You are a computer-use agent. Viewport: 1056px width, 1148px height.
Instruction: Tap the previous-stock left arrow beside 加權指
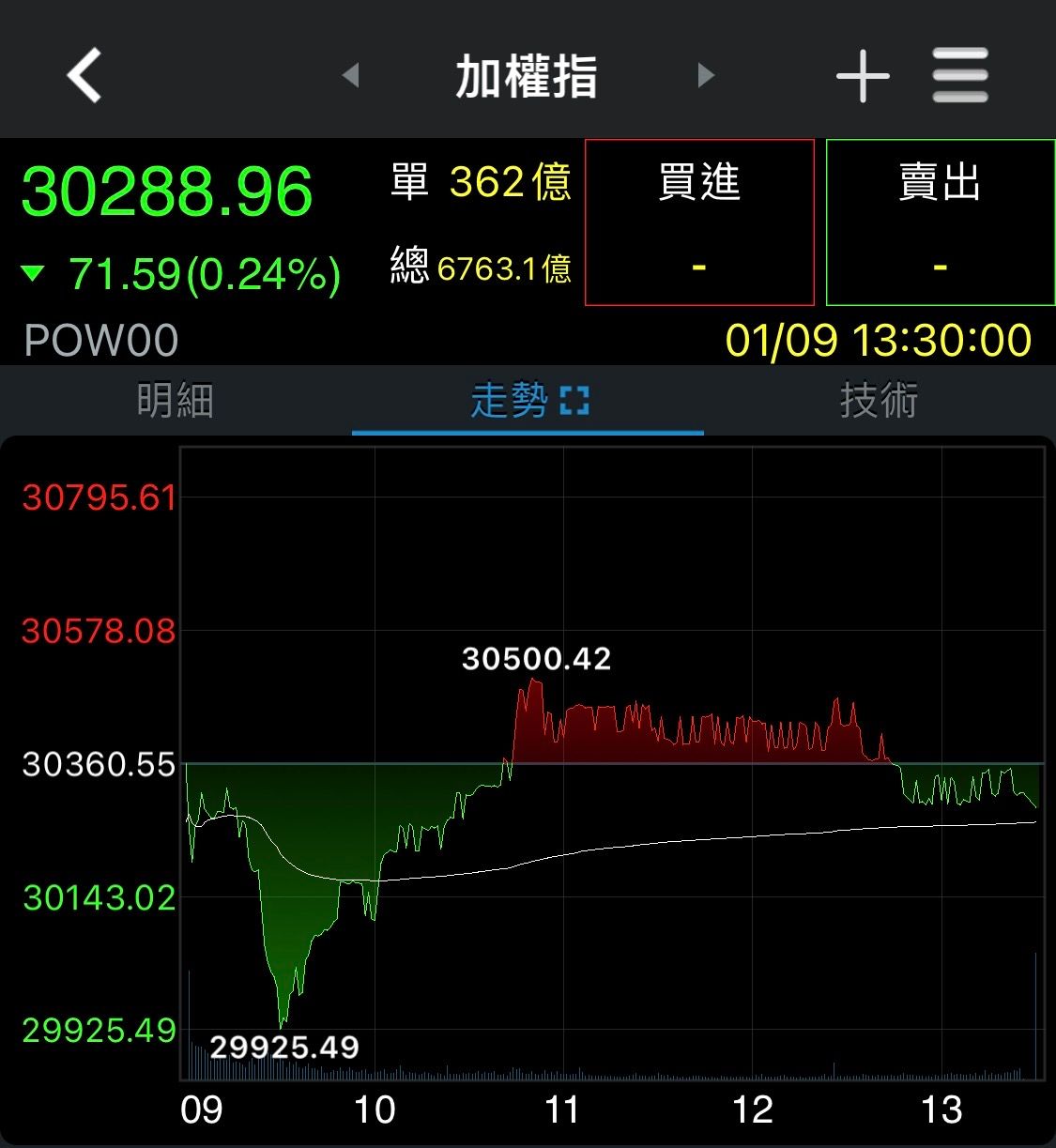pyautogui.click(x=352, y=77)
